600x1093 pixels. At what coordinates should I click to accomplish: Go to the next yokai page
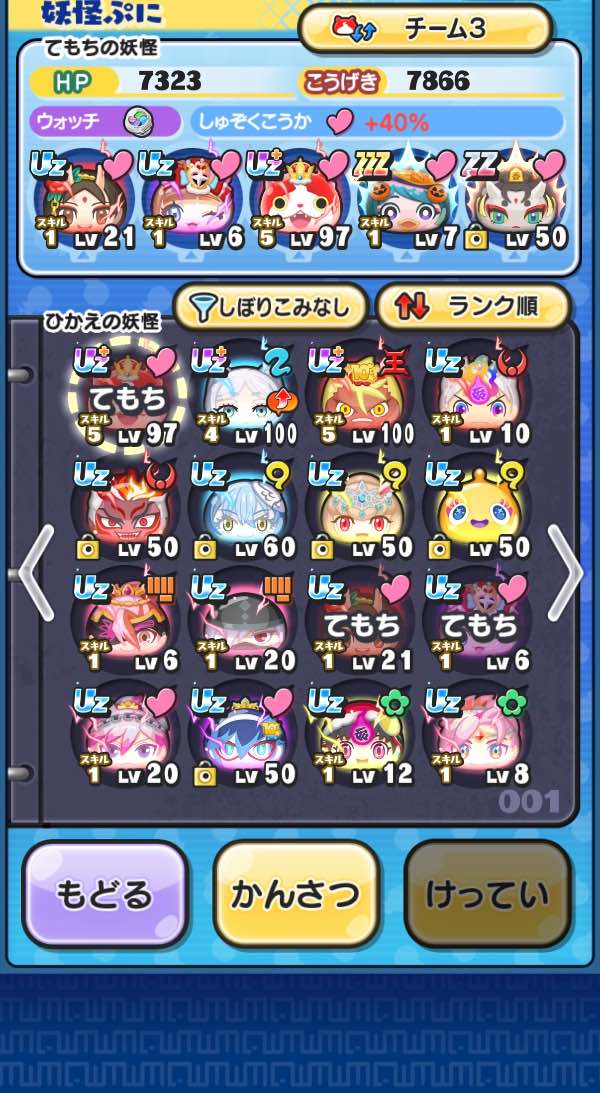pos(565,573)
